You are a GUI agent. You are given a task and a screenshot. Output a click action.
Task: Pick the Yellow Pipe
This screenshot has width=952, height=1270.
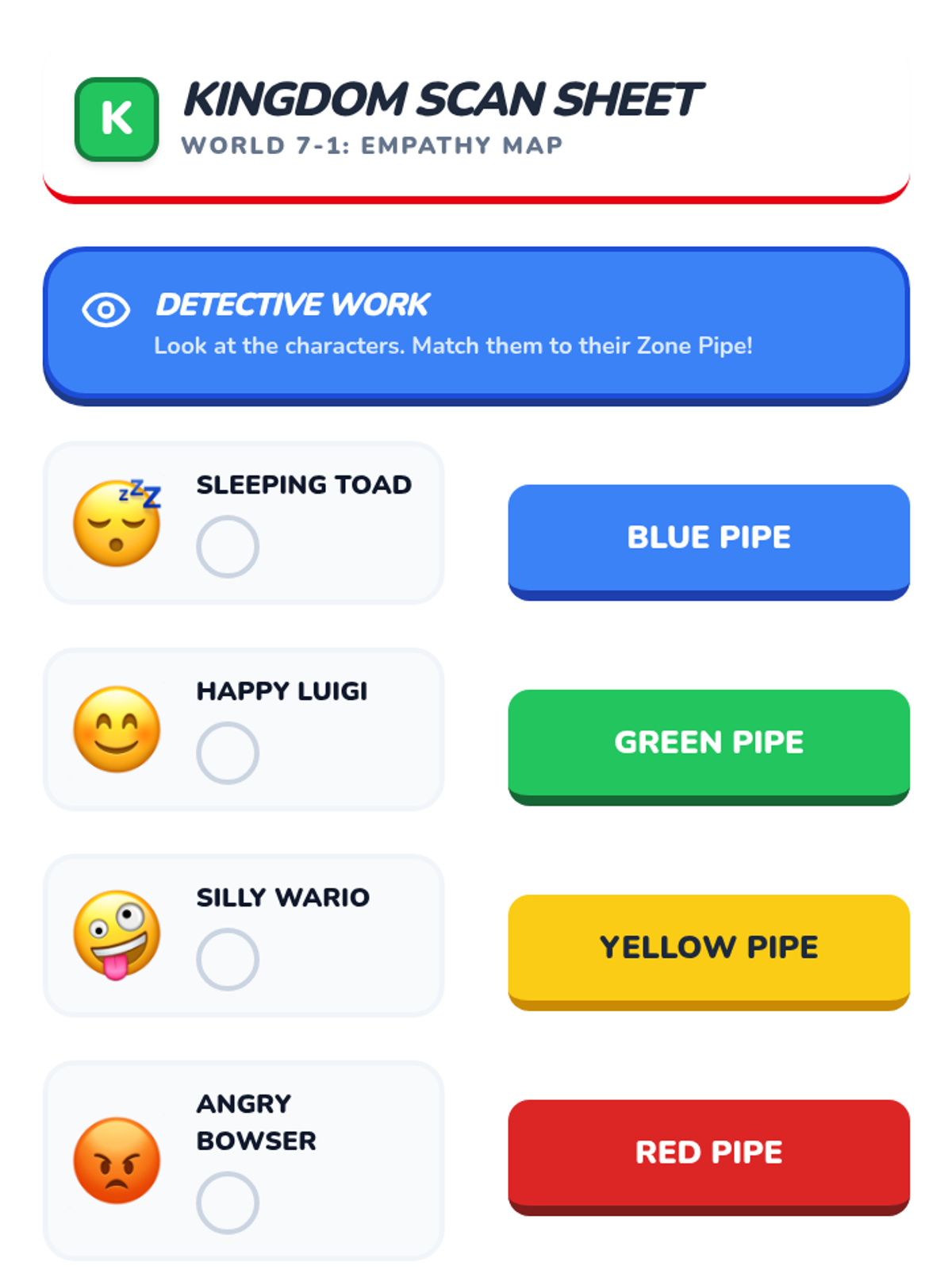click(x=708, y=952)
